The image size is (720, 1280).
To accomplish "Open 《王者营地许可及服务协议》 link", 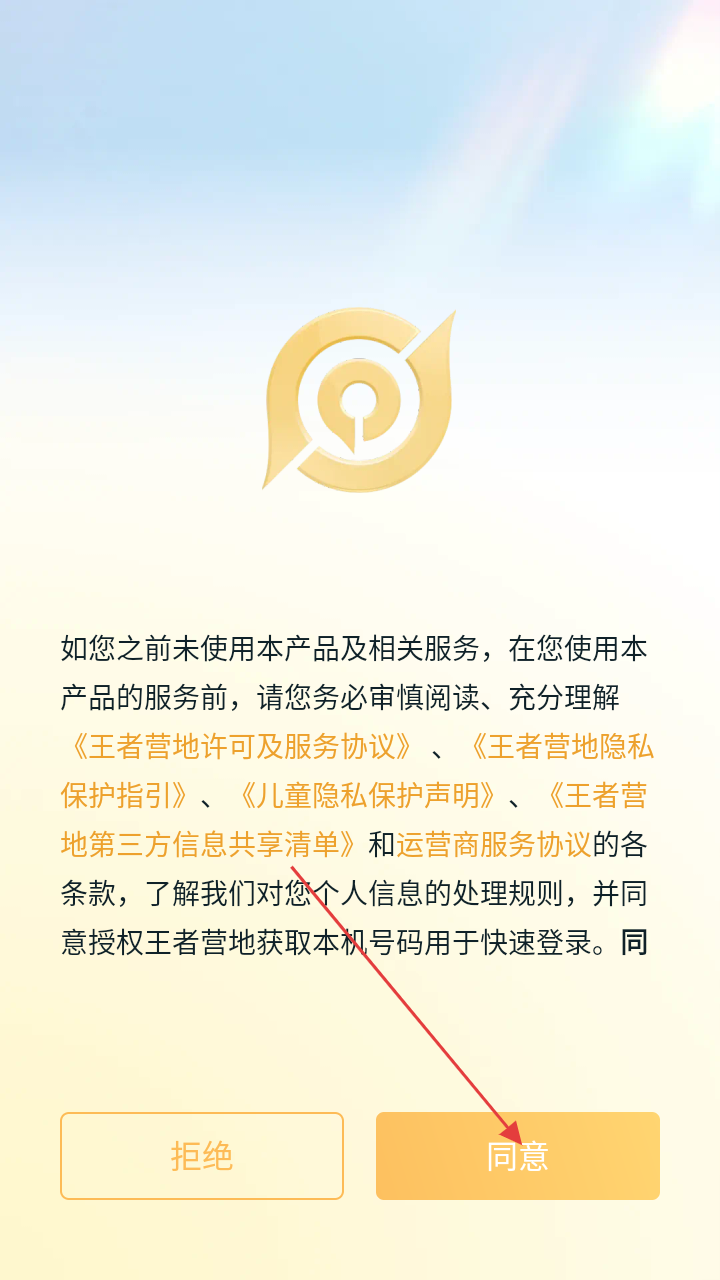I will (236, 747).
